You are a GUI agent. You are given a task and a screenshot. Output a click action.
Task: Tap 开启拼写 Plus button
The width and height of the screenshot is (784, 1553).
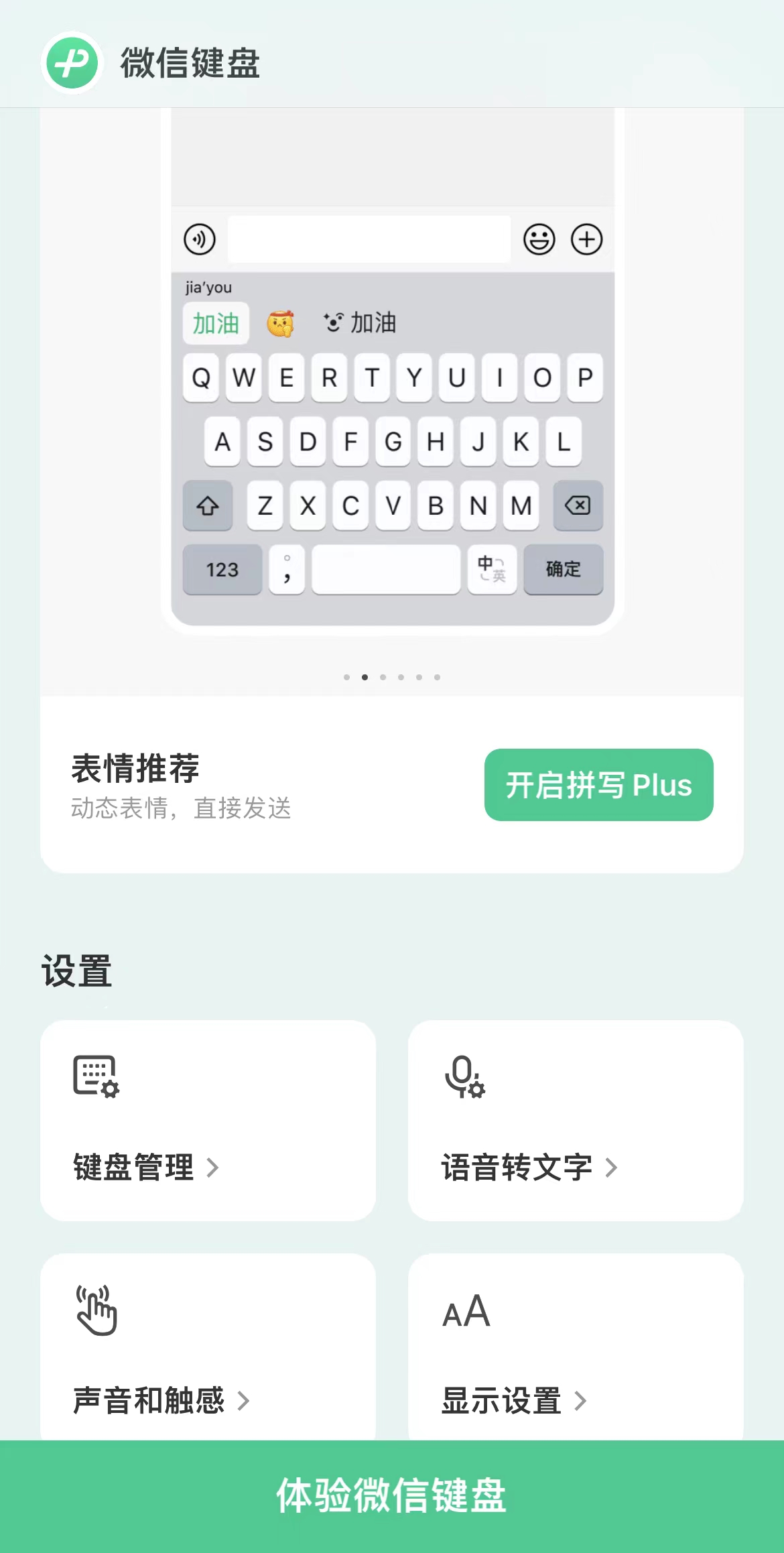[x=598, y=785]
